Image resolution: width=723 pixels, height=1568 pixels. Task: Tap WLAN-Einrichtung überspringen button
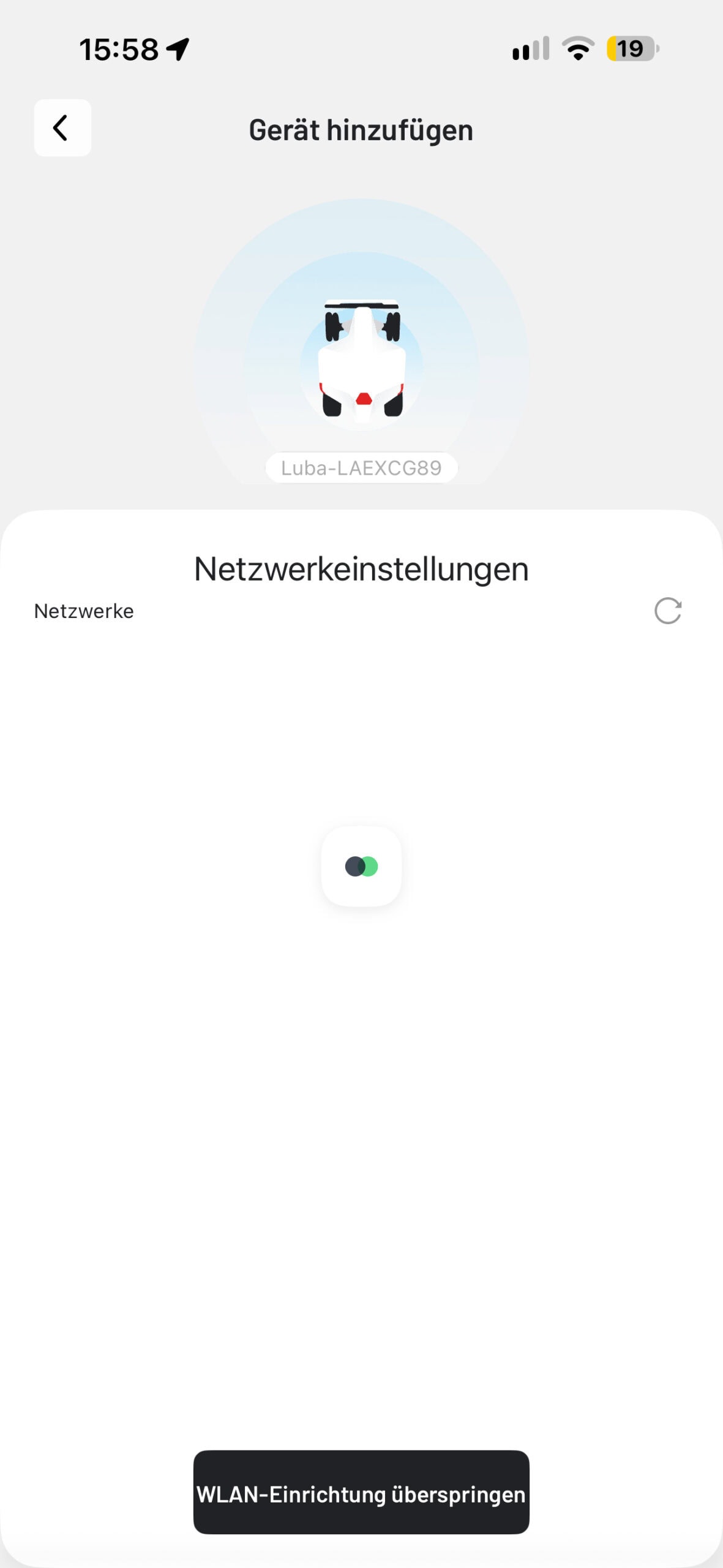[x=361, y=1492]
